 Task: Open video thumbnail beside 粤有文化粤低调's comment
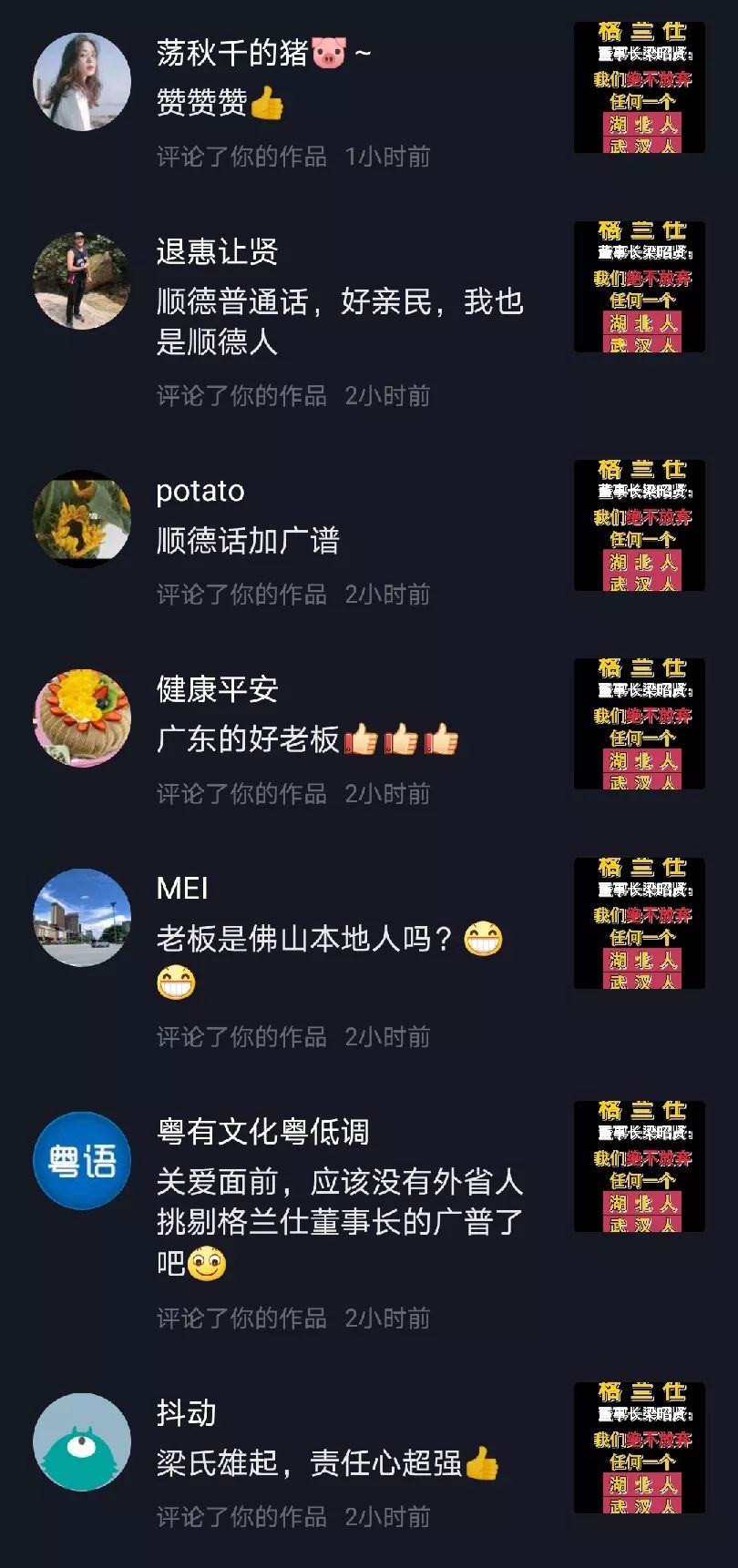pyautogui.click(x=640, y=1166)
